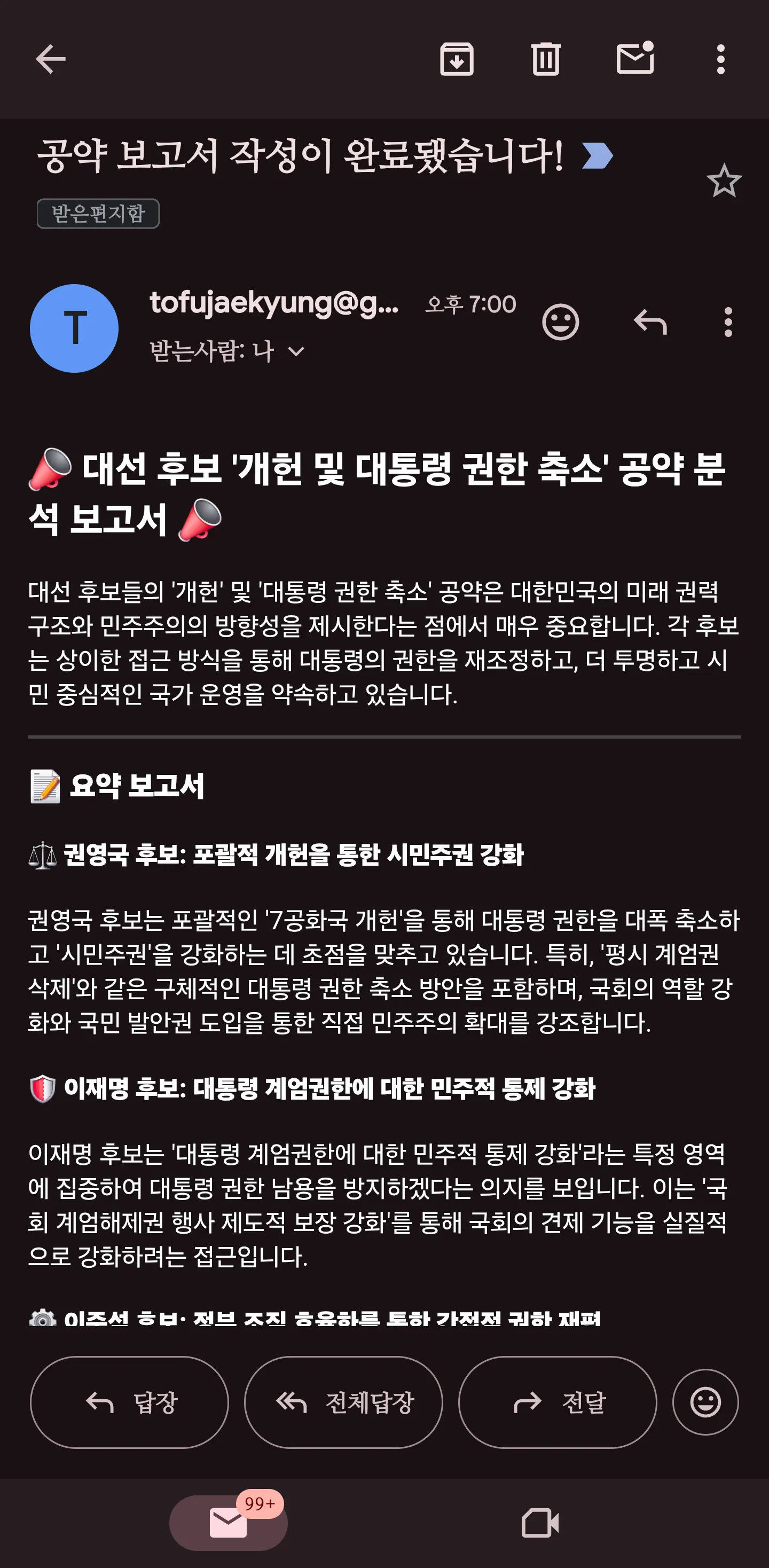Tap the 받은편지함 label chip
Screen dimensions: 769x1568
click(x=99, y=214)
